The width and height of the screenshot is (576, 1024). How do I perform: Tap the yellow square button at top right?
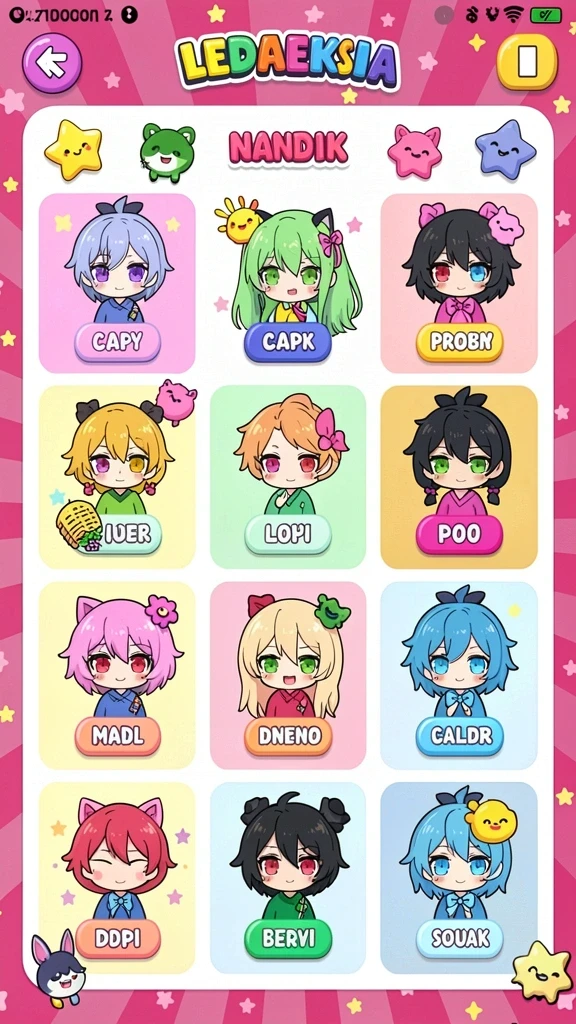[527, 62]
